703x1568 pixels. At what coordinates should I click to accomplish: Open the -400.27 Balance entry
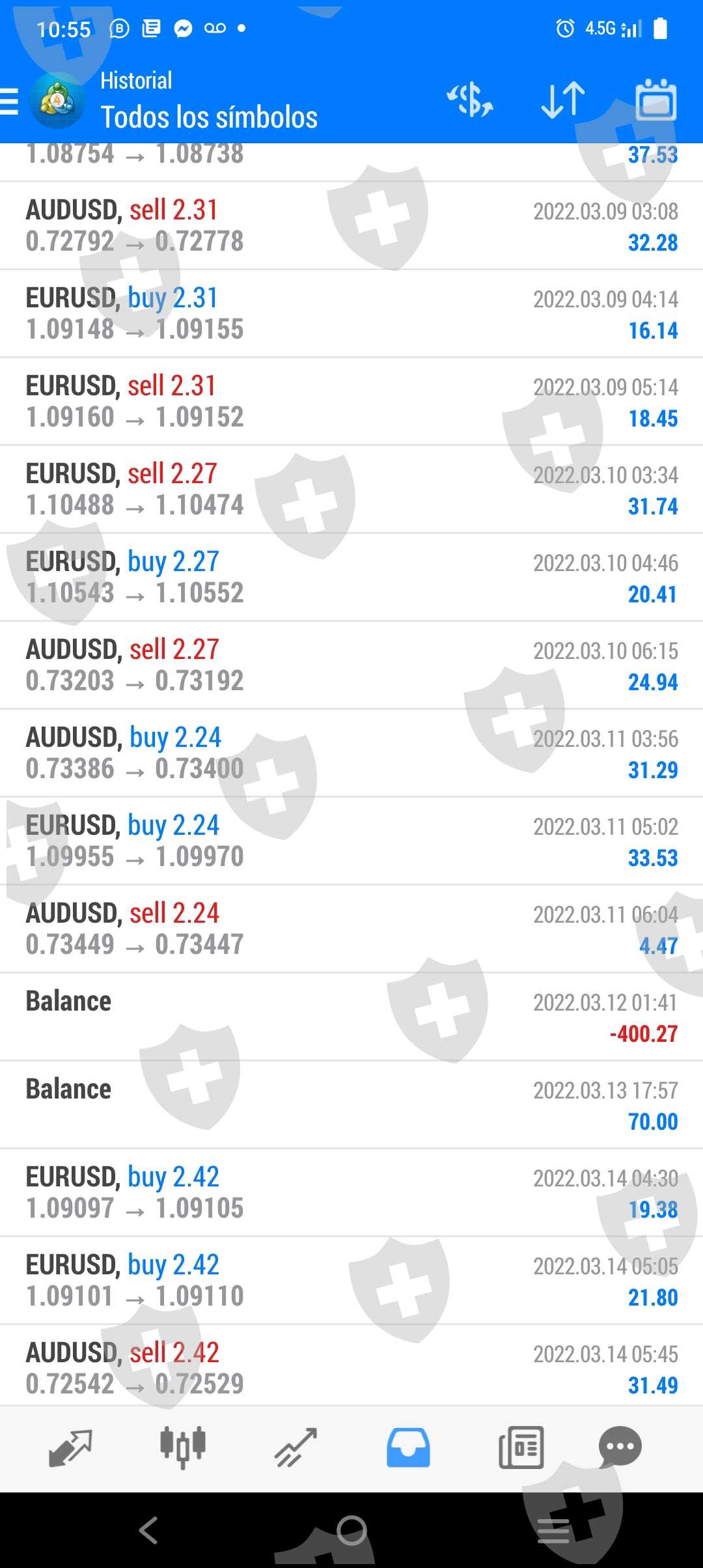351,1016
